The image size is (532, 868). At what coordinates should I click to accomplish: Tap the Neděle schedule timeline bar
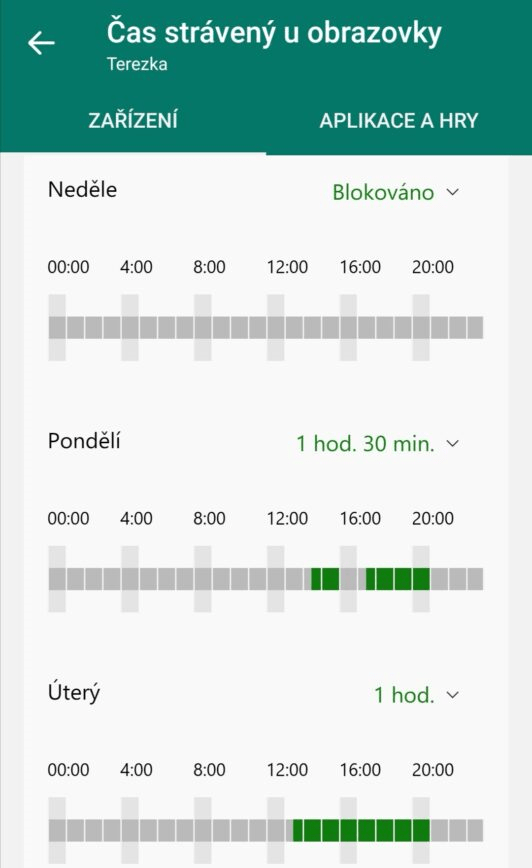266,328
